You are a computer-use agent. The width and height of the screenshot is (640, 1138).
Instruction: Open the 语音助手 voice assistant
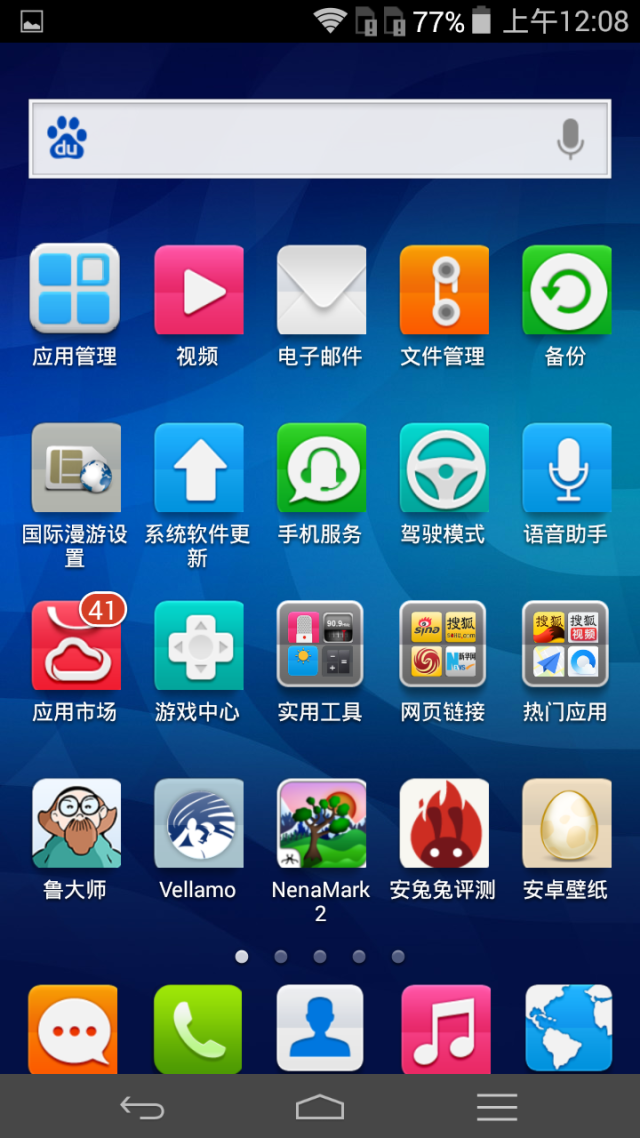coord(566,468)
